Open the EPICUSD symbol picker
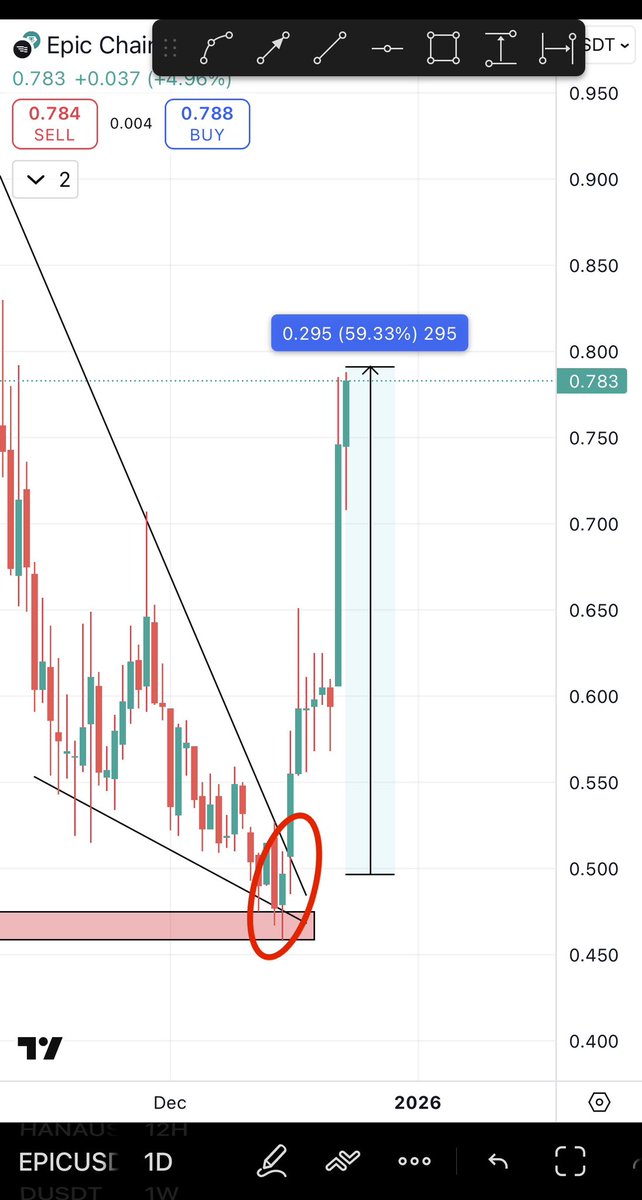This screenshot has width=642, height=1200. tap(70, 1162)
